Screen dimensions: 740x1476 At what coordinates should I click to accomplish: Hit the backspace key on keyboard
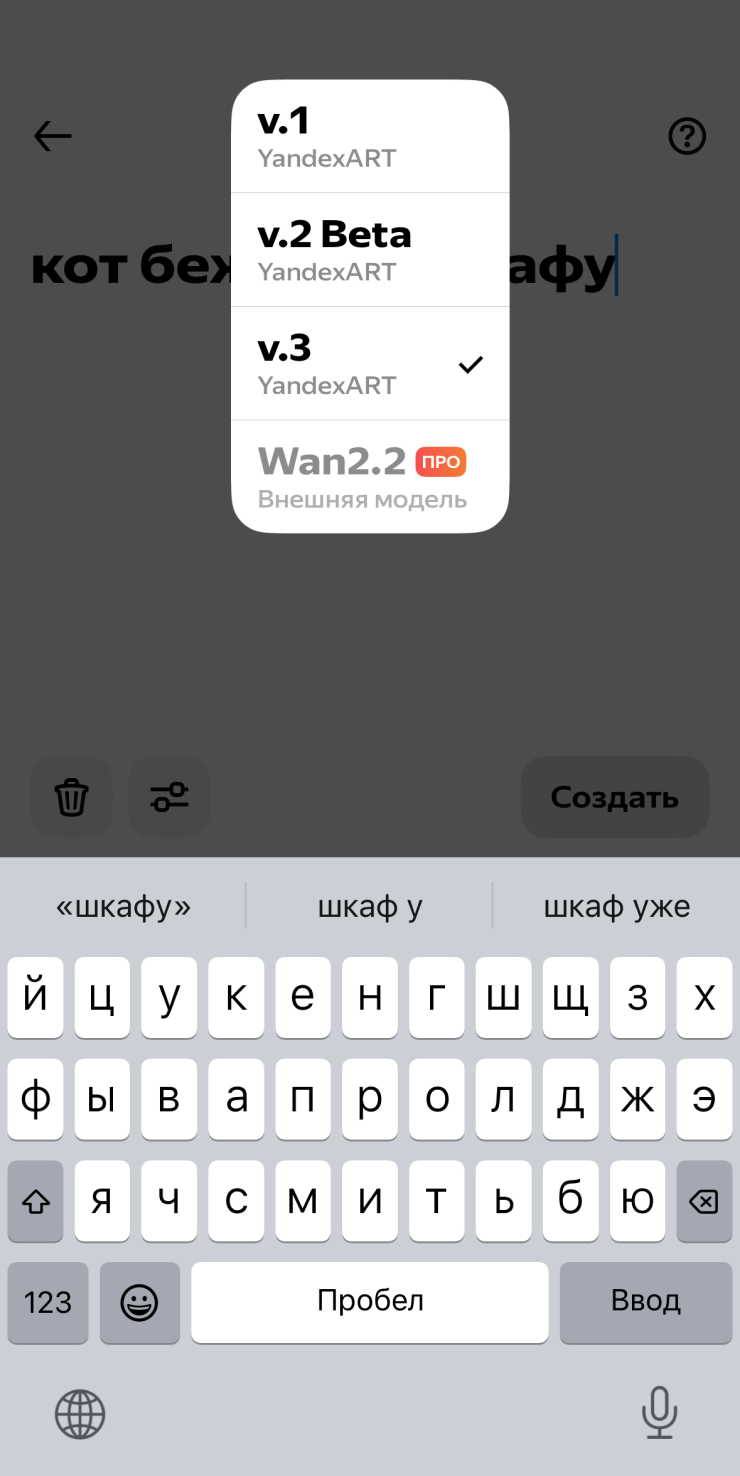pos(704,1201)
